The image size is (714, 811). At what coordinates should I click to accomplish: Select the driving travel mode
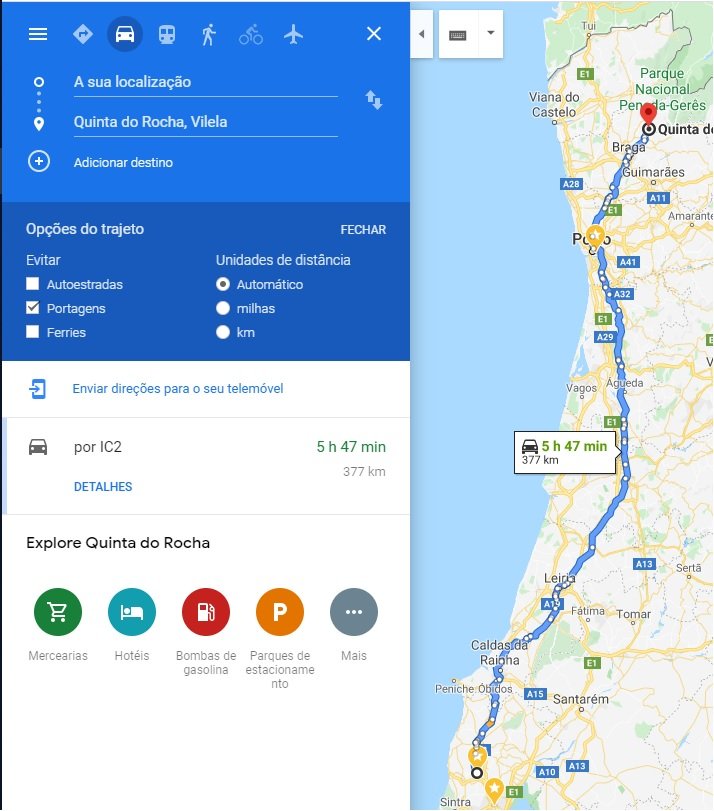pyautogui.click(x=125, y=34)
